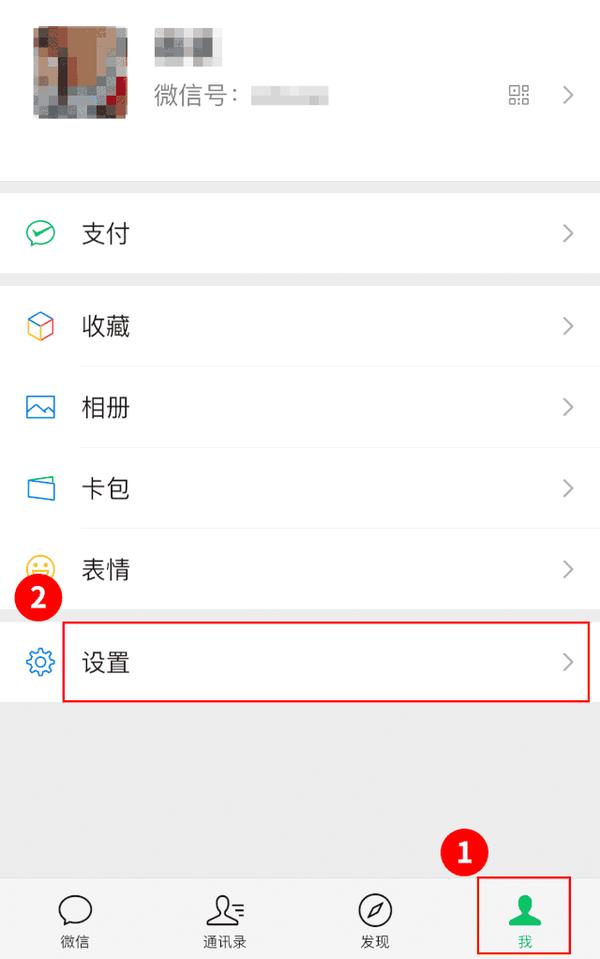Switch to the 通讯录 contacts tab
600x959 pixels.
(x=225, y=920)
